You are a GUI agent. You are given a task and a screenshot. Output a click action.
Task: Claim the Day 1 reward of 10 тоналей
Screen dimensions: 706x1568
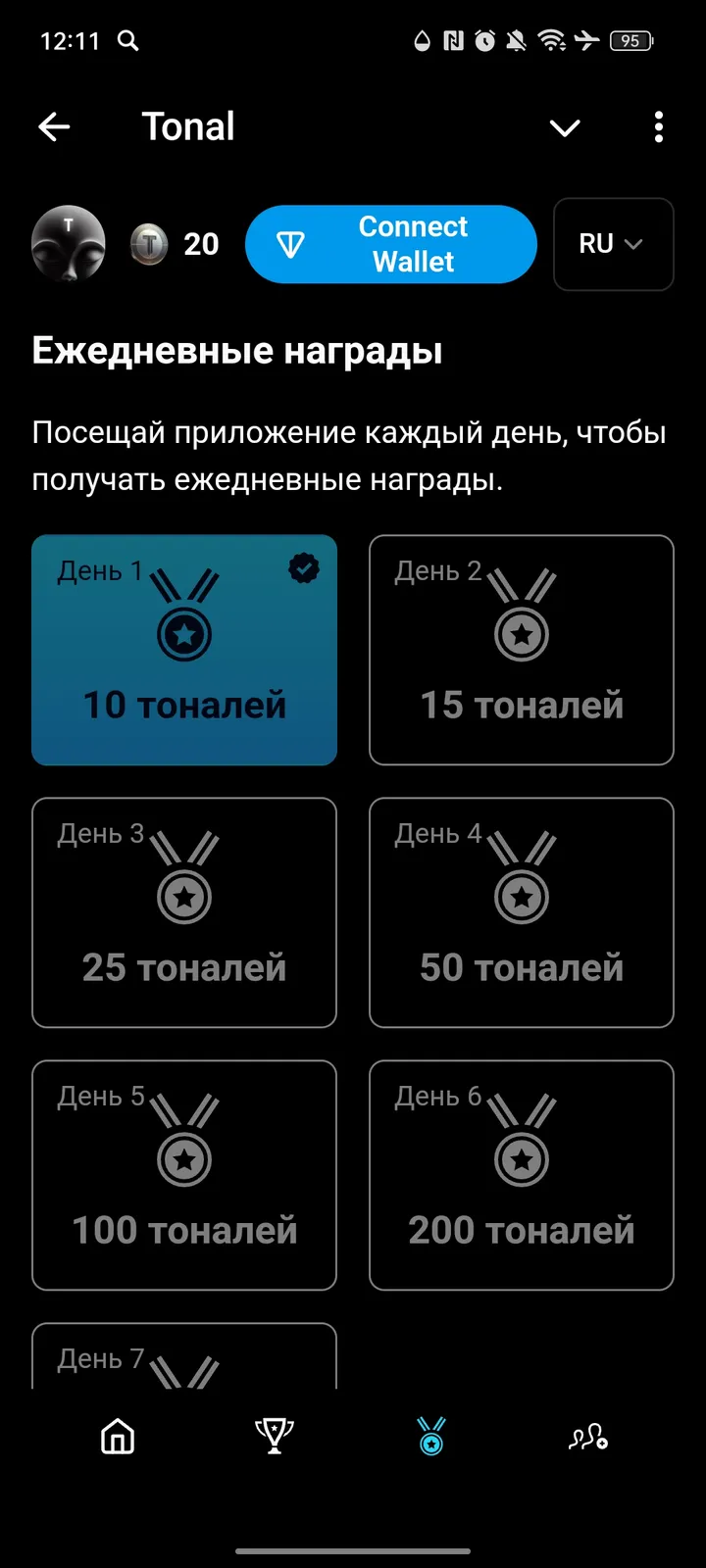click(x=184, y=650)
